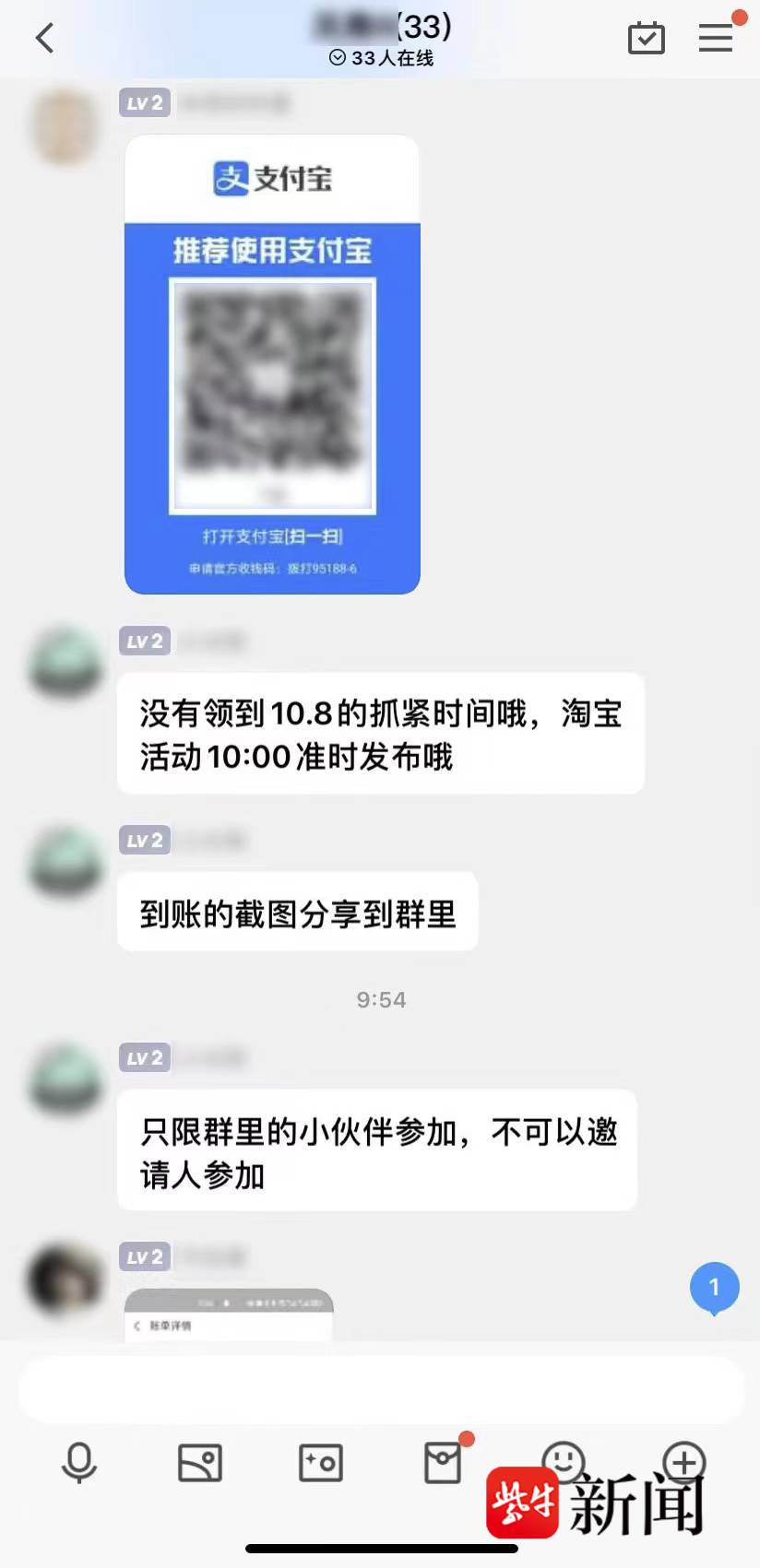Open more options with the plus icon

tap(684, 1460)
